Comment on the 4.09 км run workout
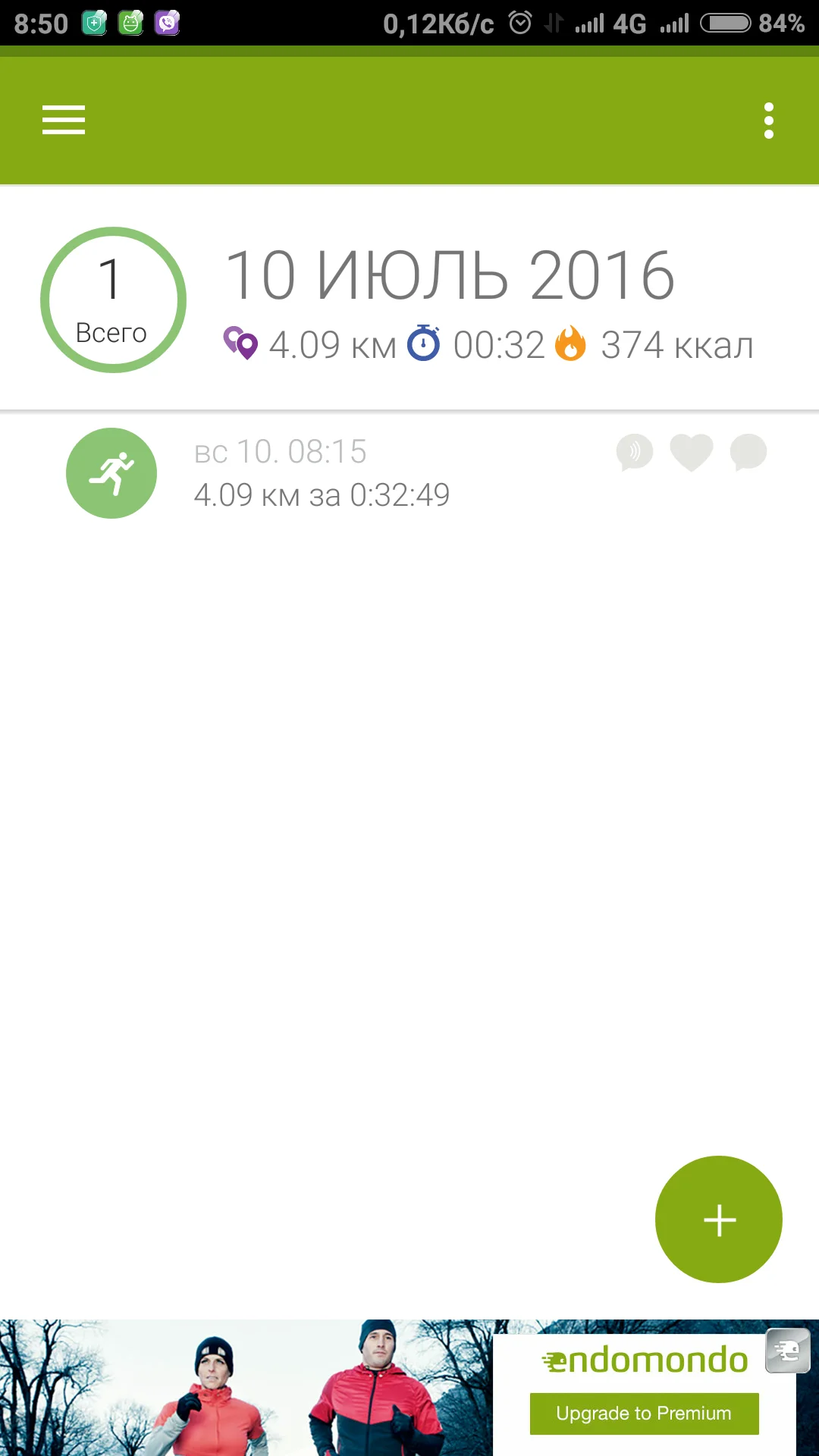 pos(748,453)
